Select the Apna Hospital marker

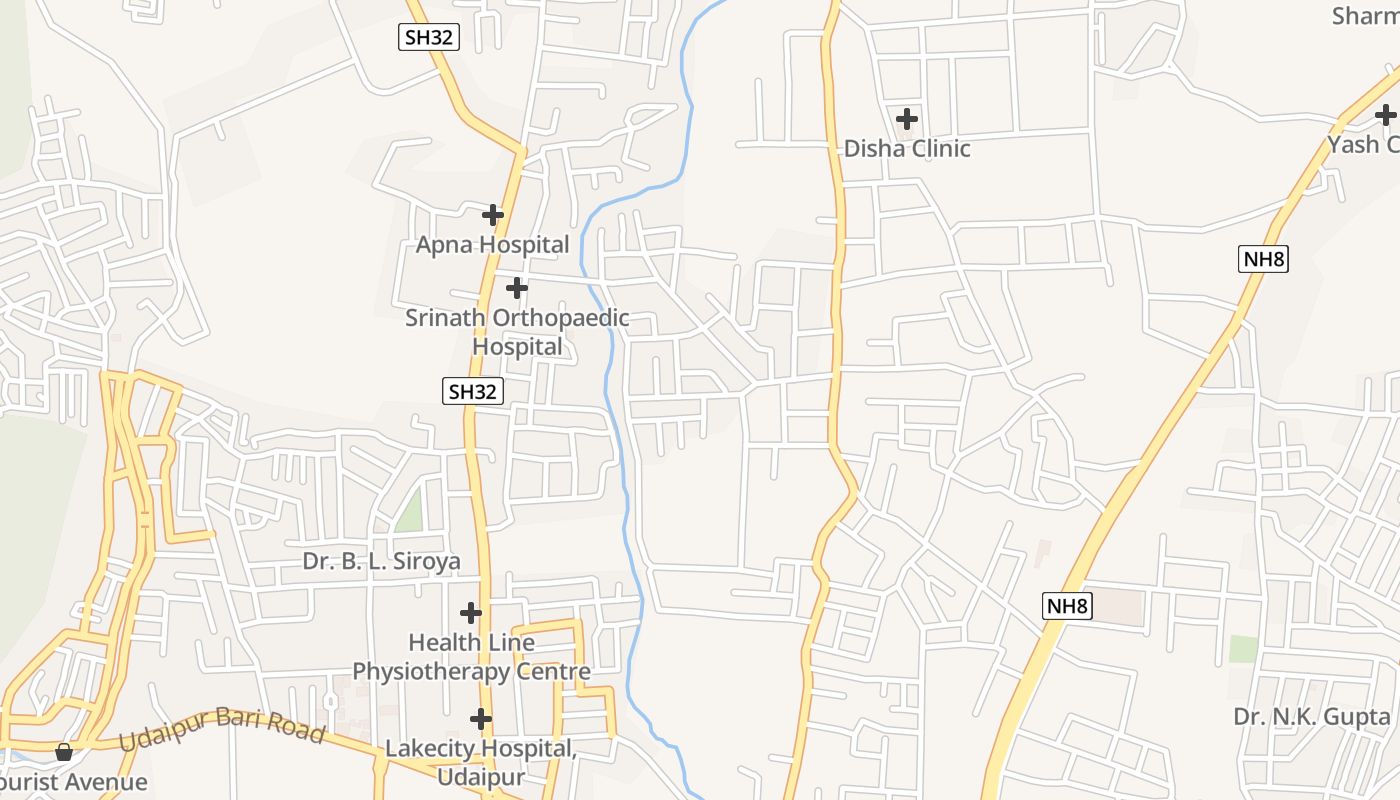(x=492, y=215)
